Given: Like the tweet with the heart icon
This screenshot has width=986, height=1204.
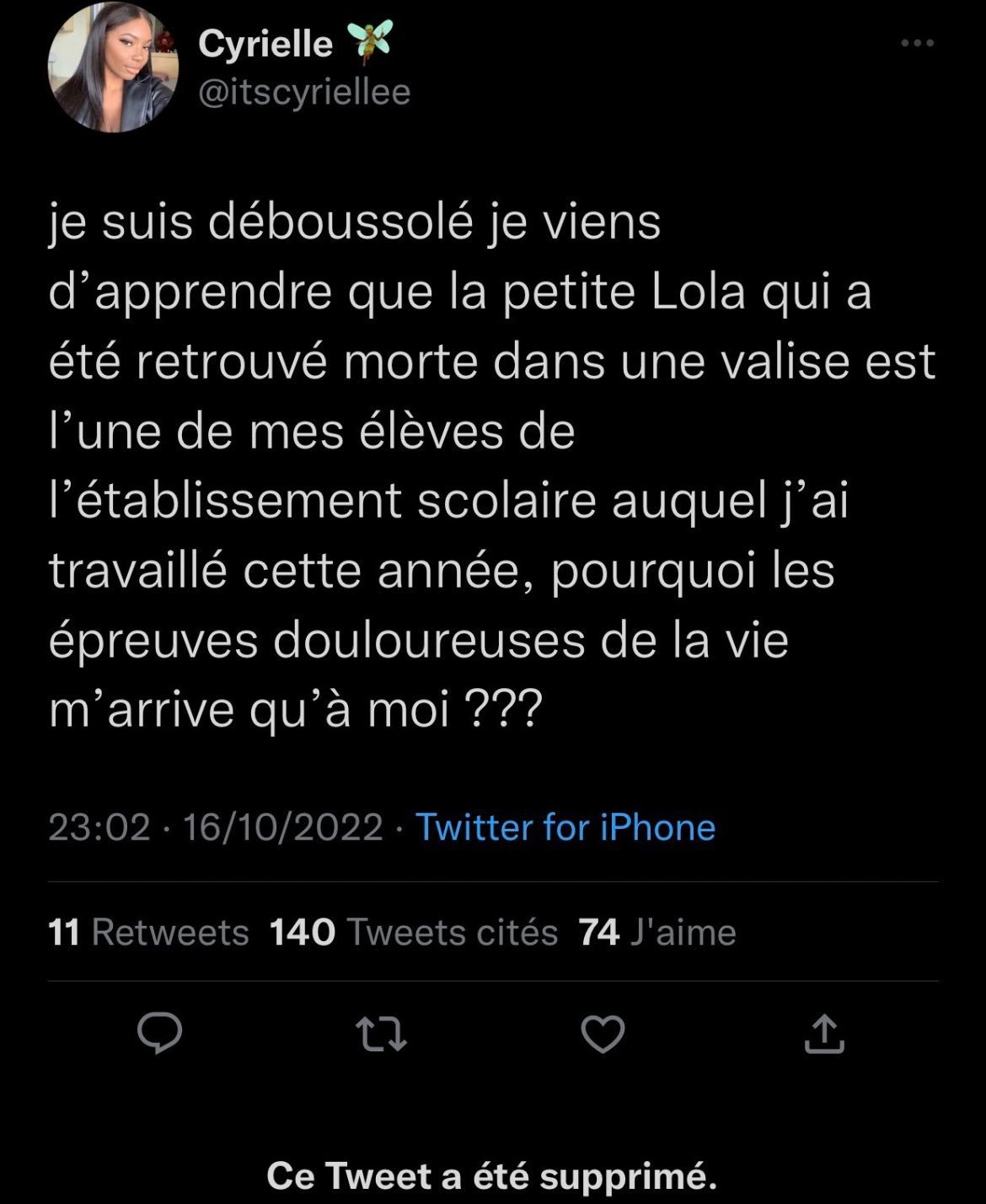Looking at the screenshot, I should coord(603,1035).
